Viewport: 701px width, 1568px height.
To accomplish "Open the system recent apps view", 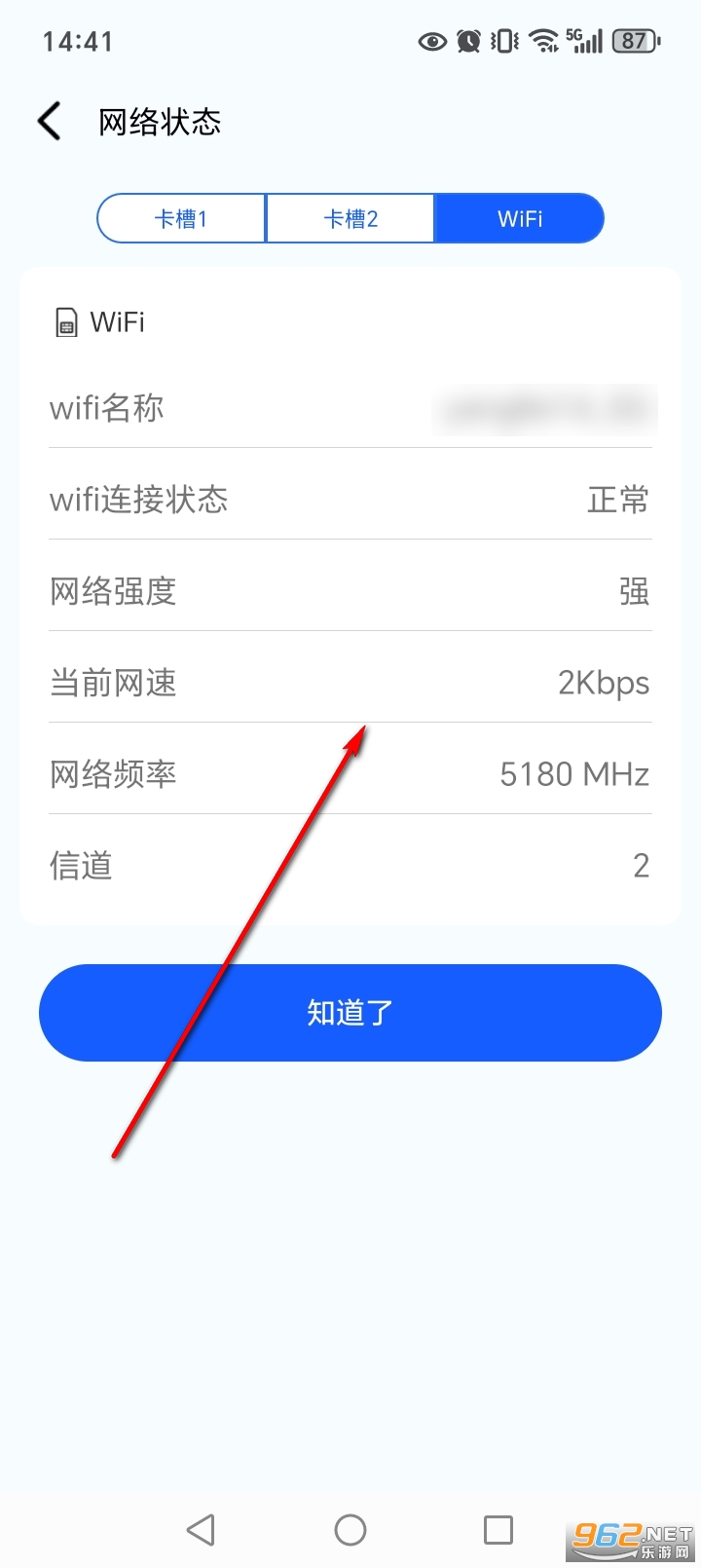I will pyautogui.click(x=498, y=1530).
